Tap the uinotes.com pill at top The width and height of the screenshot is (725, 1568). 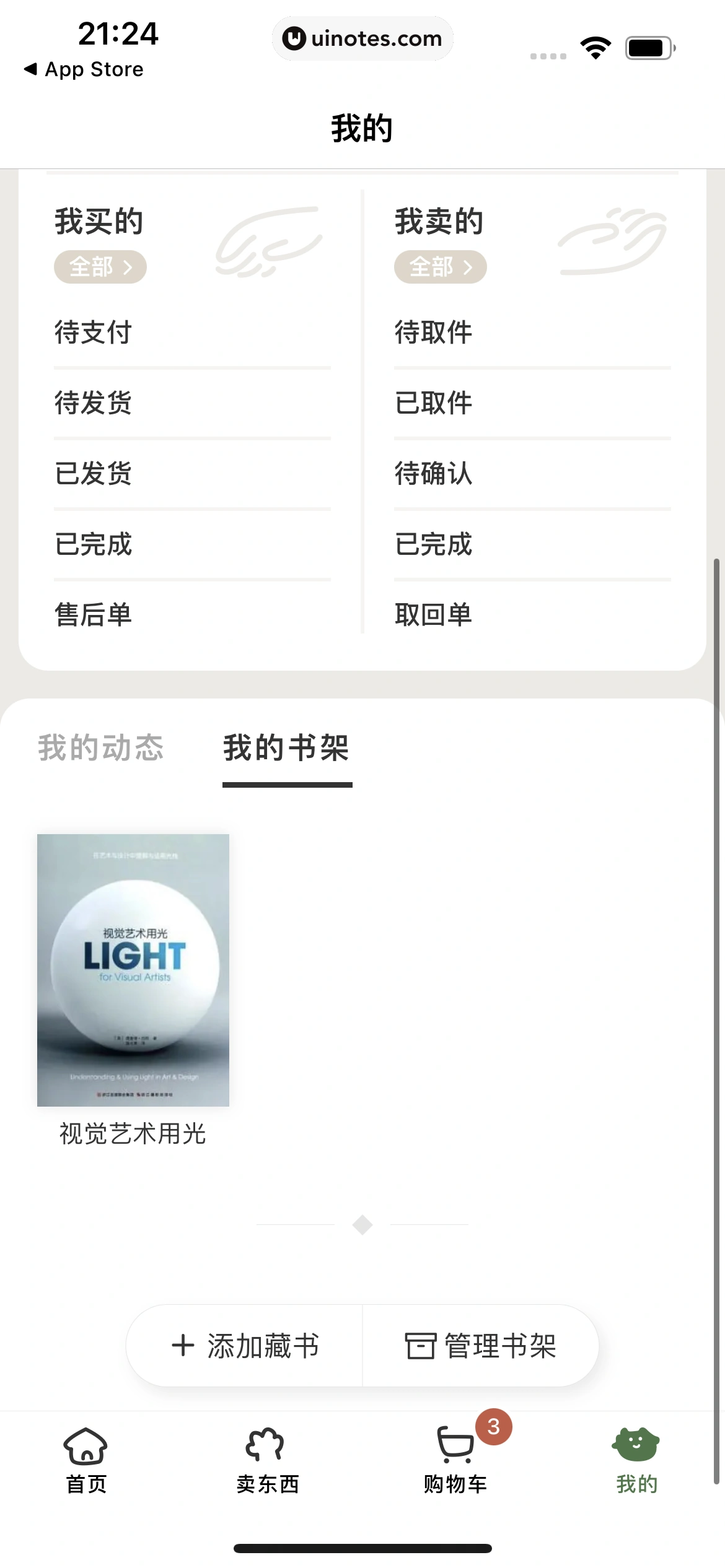click(x=362, y=38)
